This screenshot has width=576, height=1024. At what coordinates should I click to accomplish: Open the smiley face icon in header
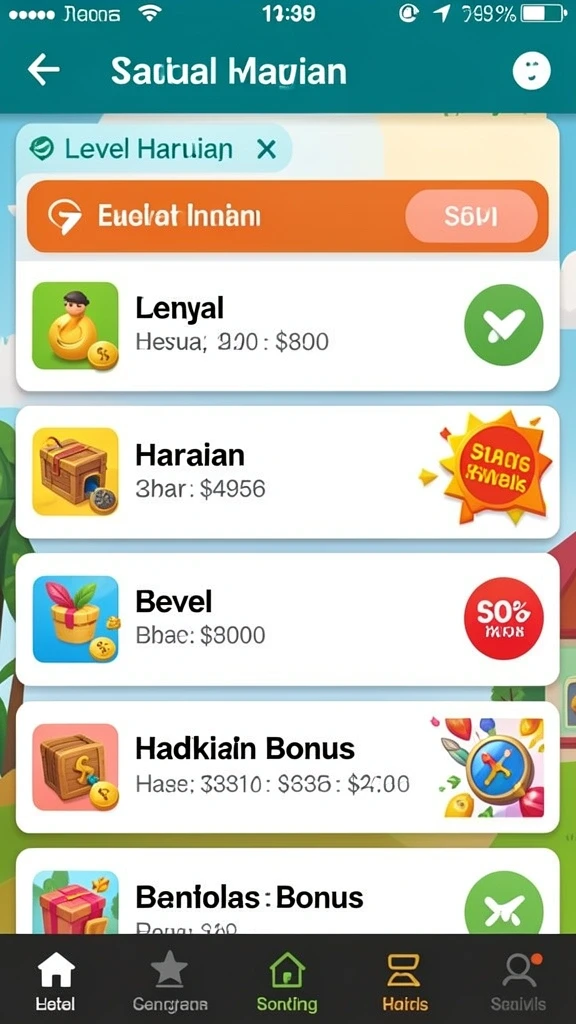[531, 71]
